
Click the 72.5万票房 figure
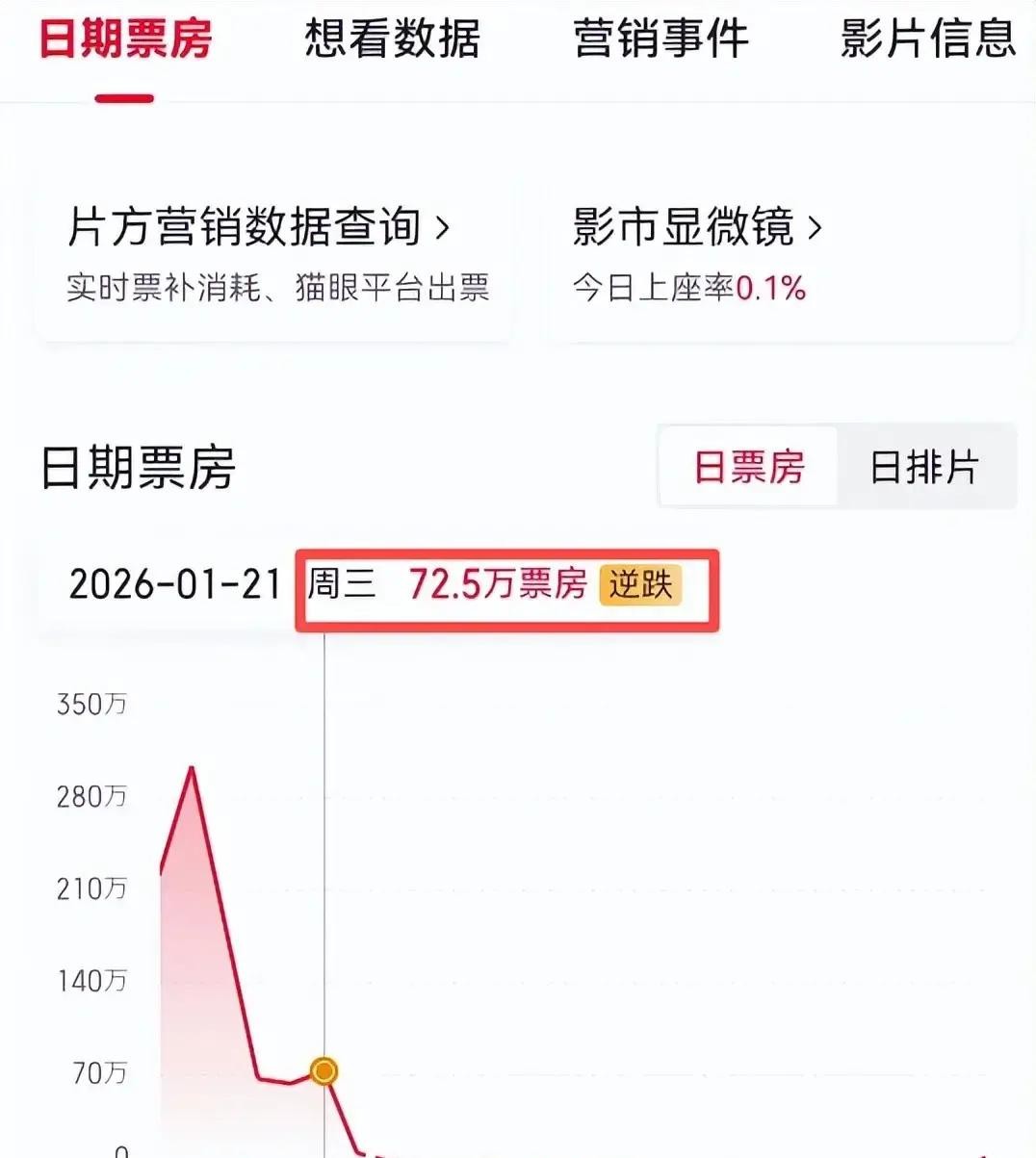(x=499, y=584)
